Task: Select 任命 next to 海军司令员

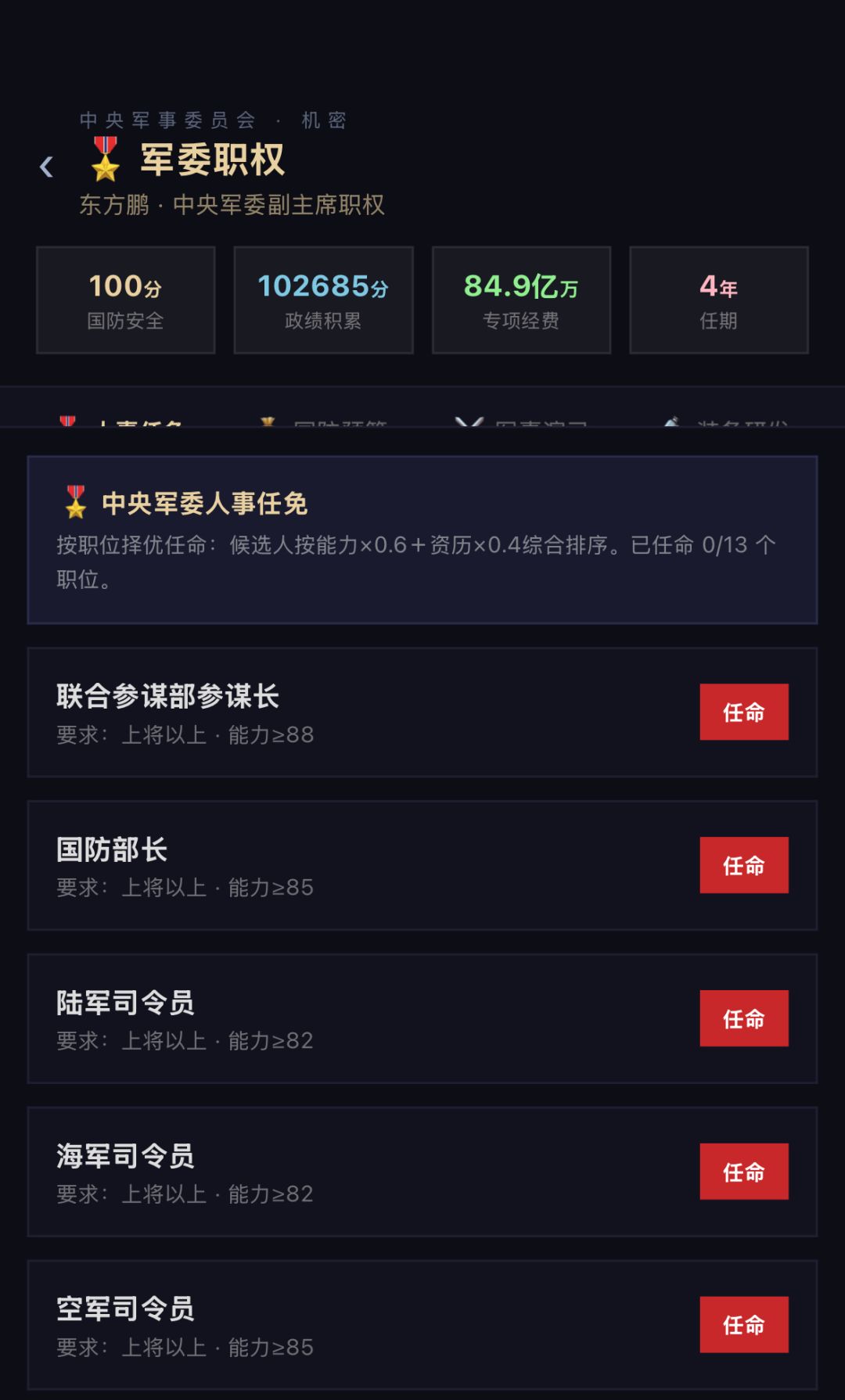Action: pyautogui.click(x=743, y=1172)
